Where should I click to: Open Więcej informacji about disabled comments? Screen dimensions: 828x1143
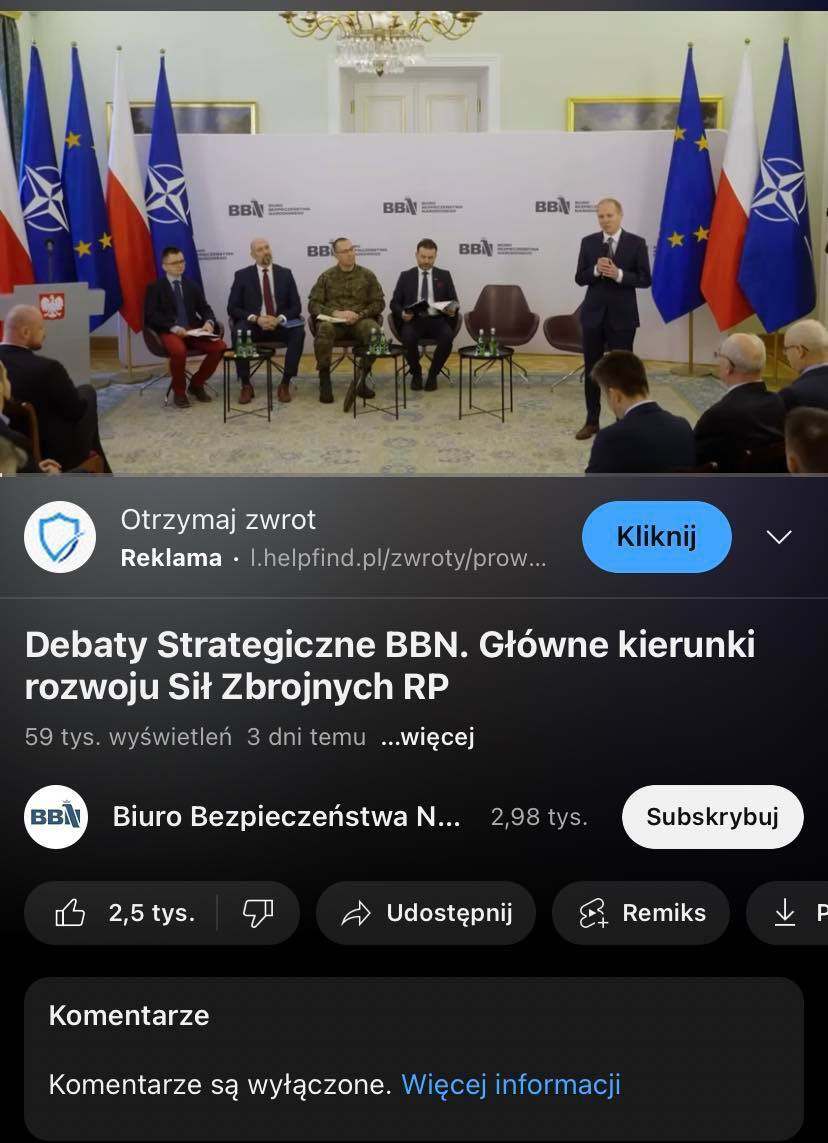(x=511, y=1084)
